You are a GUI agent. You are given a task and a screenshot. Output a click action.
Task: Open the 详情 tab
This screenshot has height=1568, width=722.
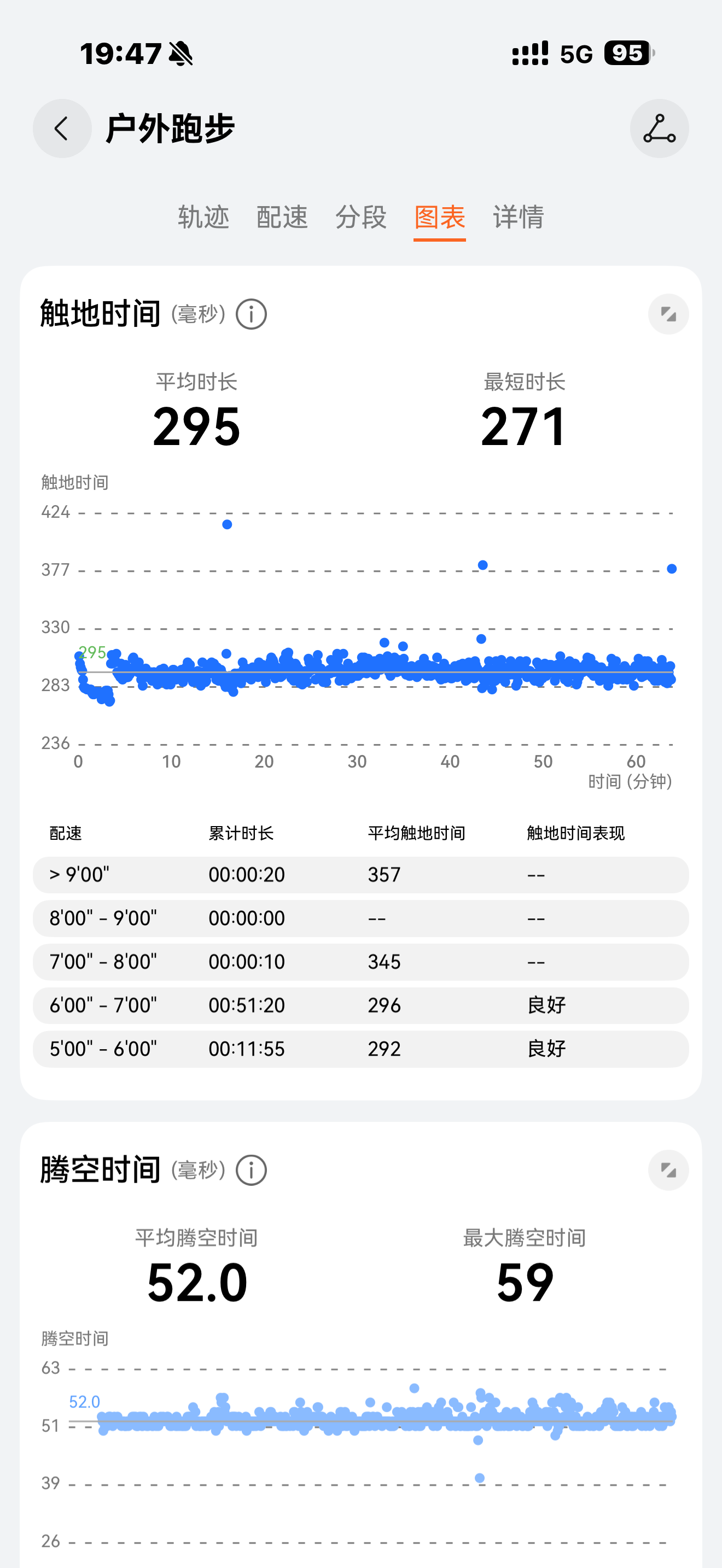point(518,217)
